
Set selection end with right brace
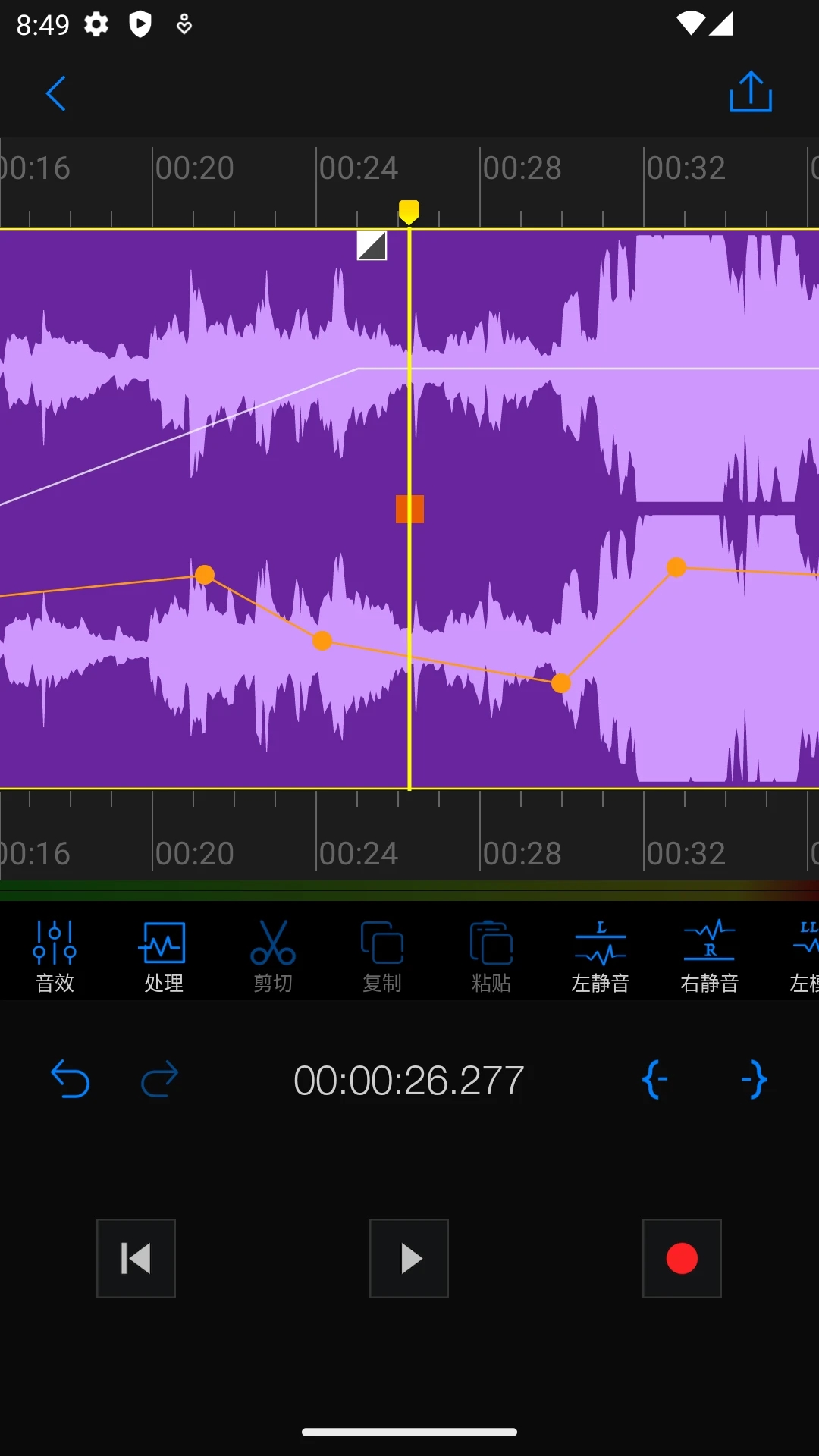click(754, 1080)
